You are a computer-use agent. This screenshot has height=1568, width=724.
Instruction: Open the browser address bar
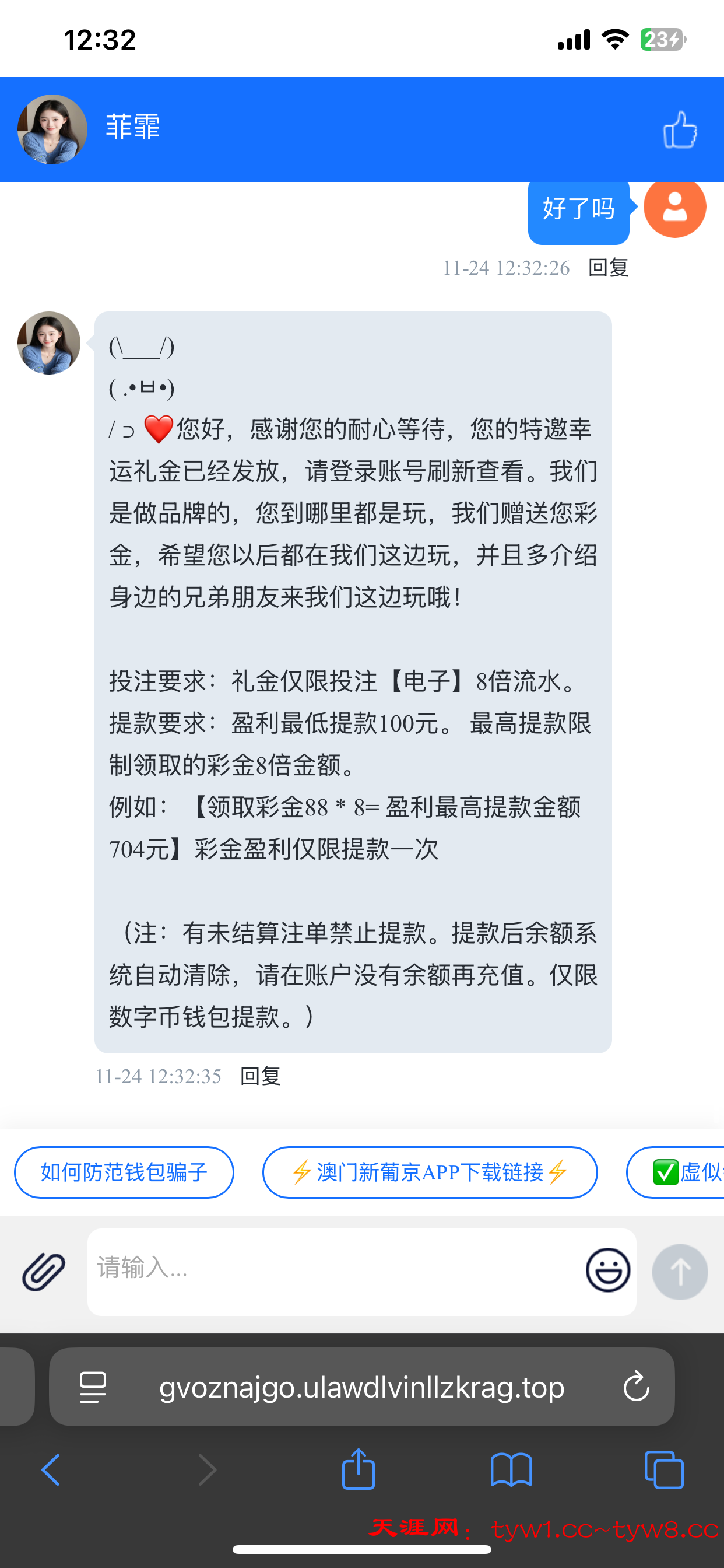point(361,1387)
